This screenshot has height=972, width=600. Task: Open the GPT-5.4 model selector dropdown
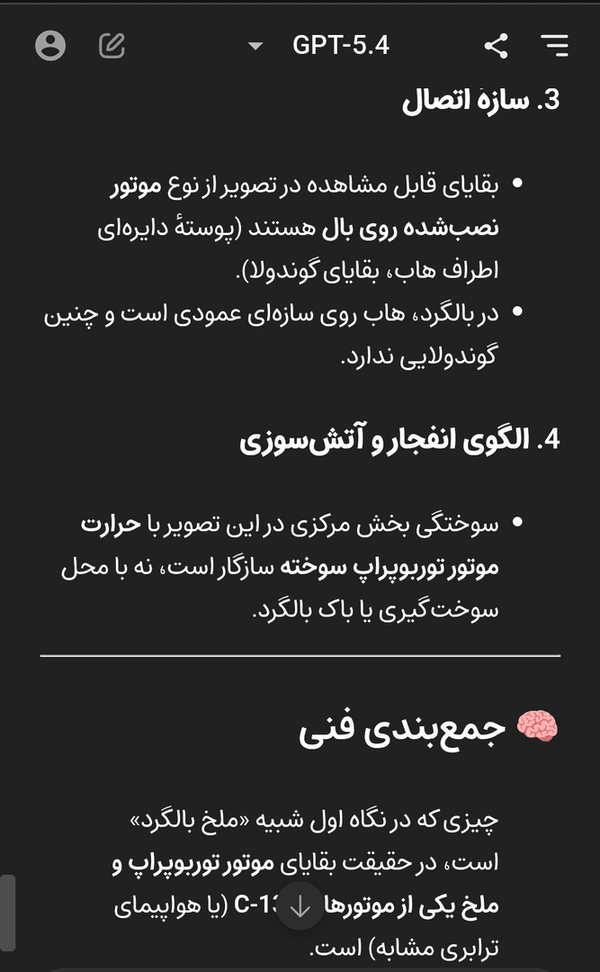(x=319, y=45)
